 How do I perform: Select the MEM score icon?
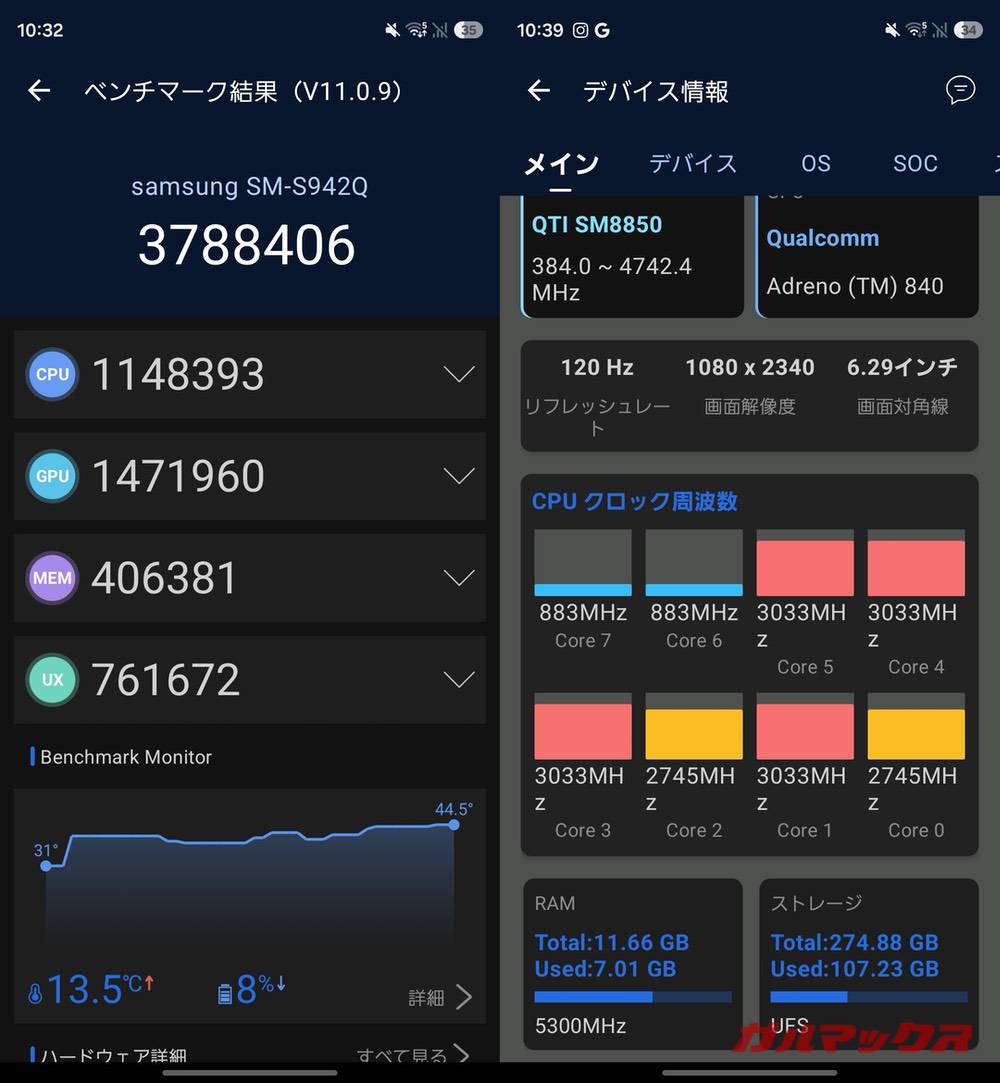tap(52, 578)
